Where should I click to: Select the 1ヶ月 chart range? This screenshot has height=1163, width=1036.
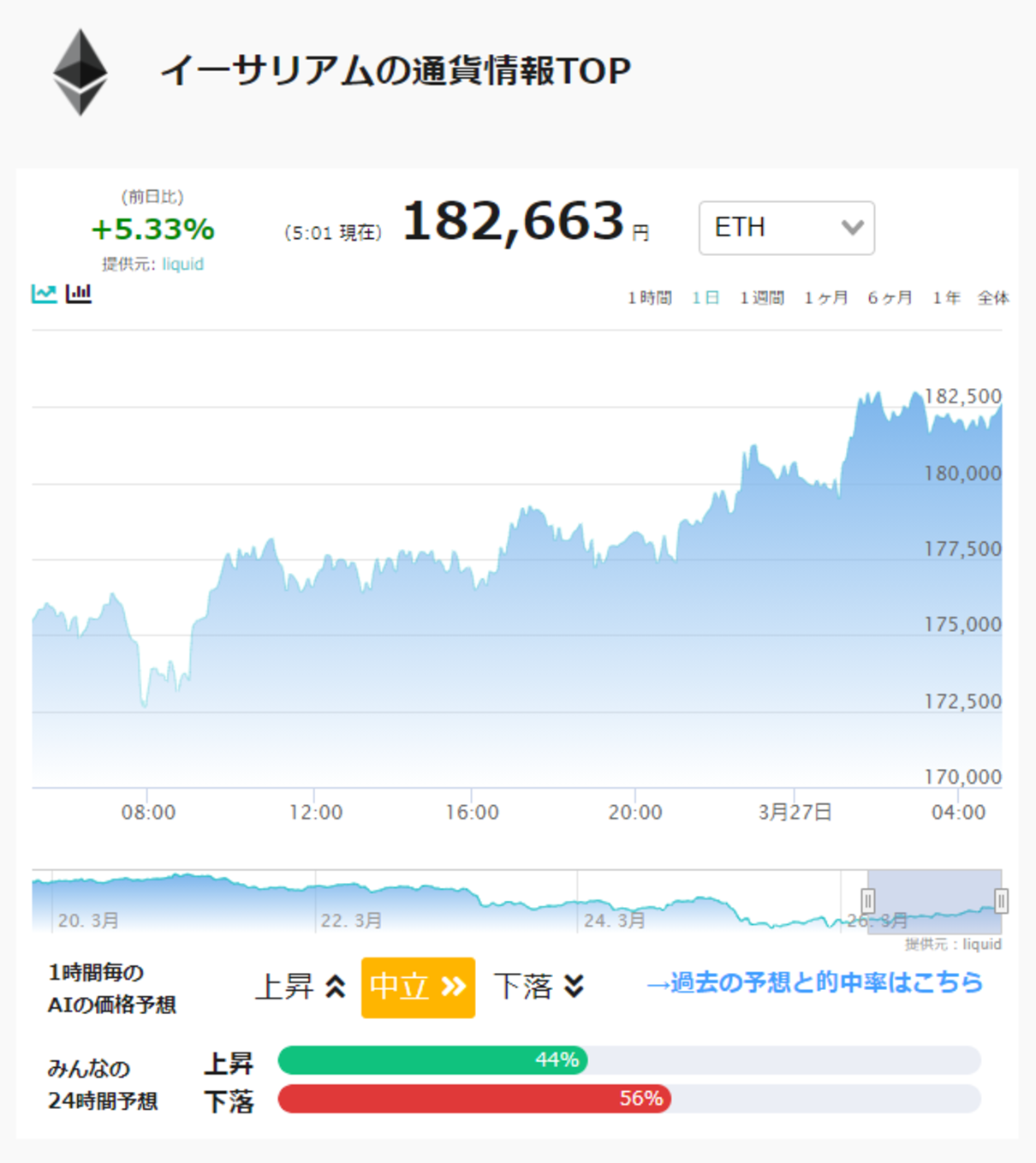tap(826, 298)
